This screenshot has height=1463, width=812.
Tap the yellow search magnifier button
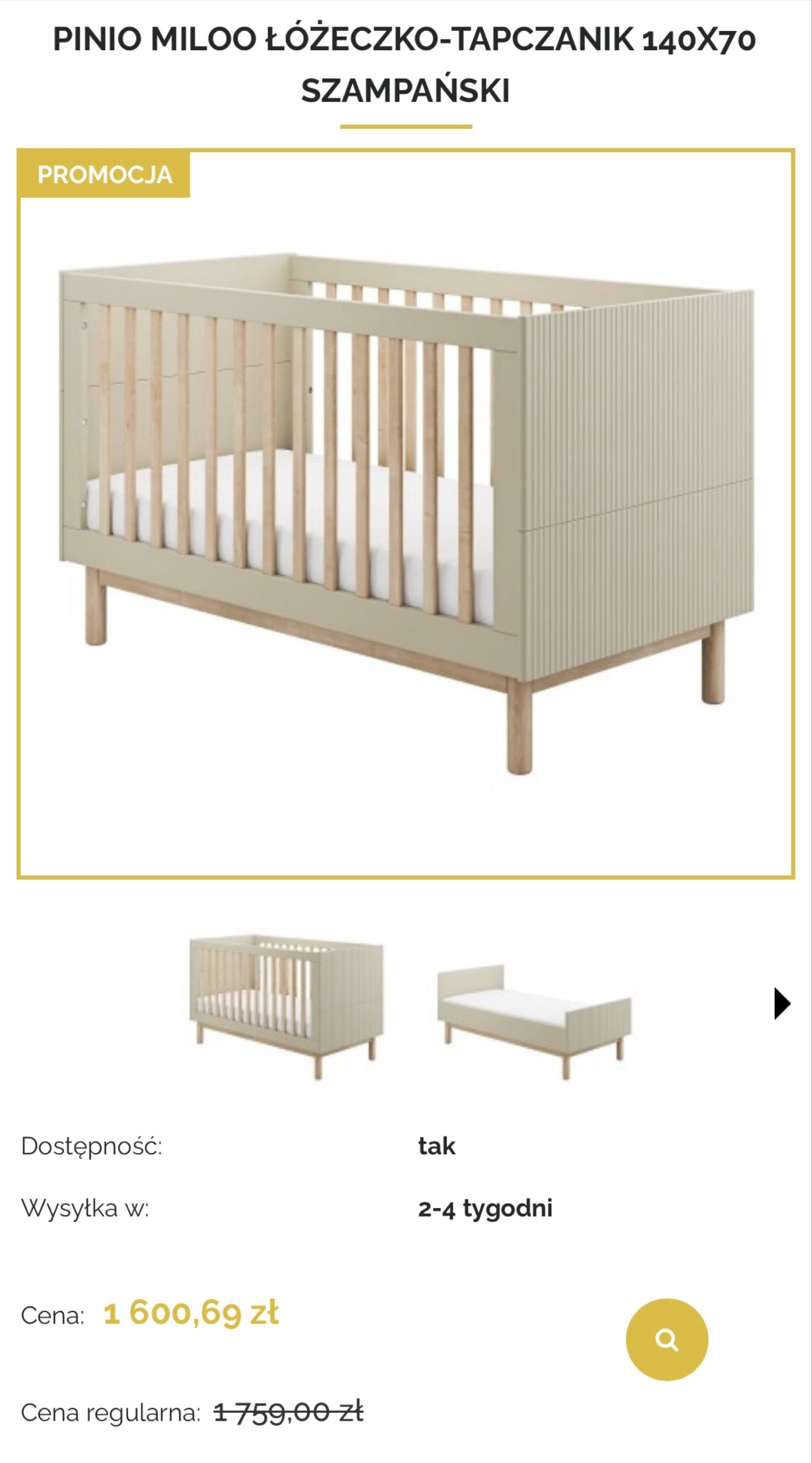[666, 1340]
